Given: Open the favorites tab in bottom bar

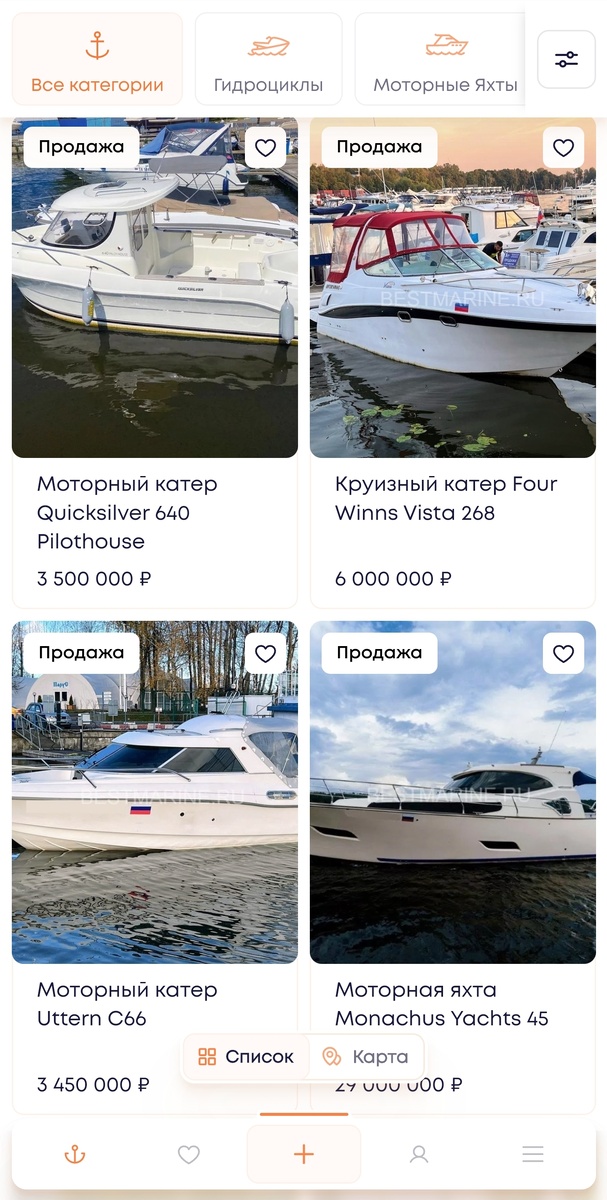Looking at the screenshot, I should tap(189, 1155).
